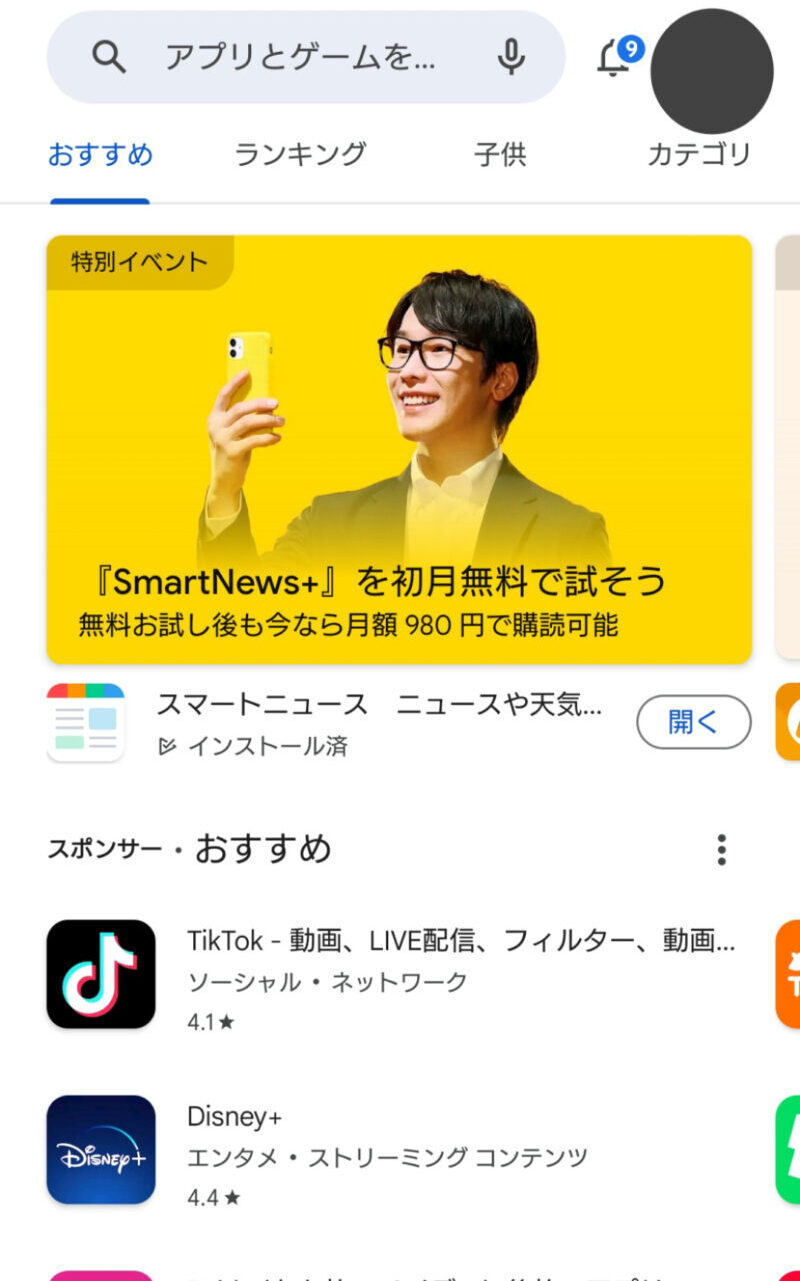Open the notifications bell

613,58
